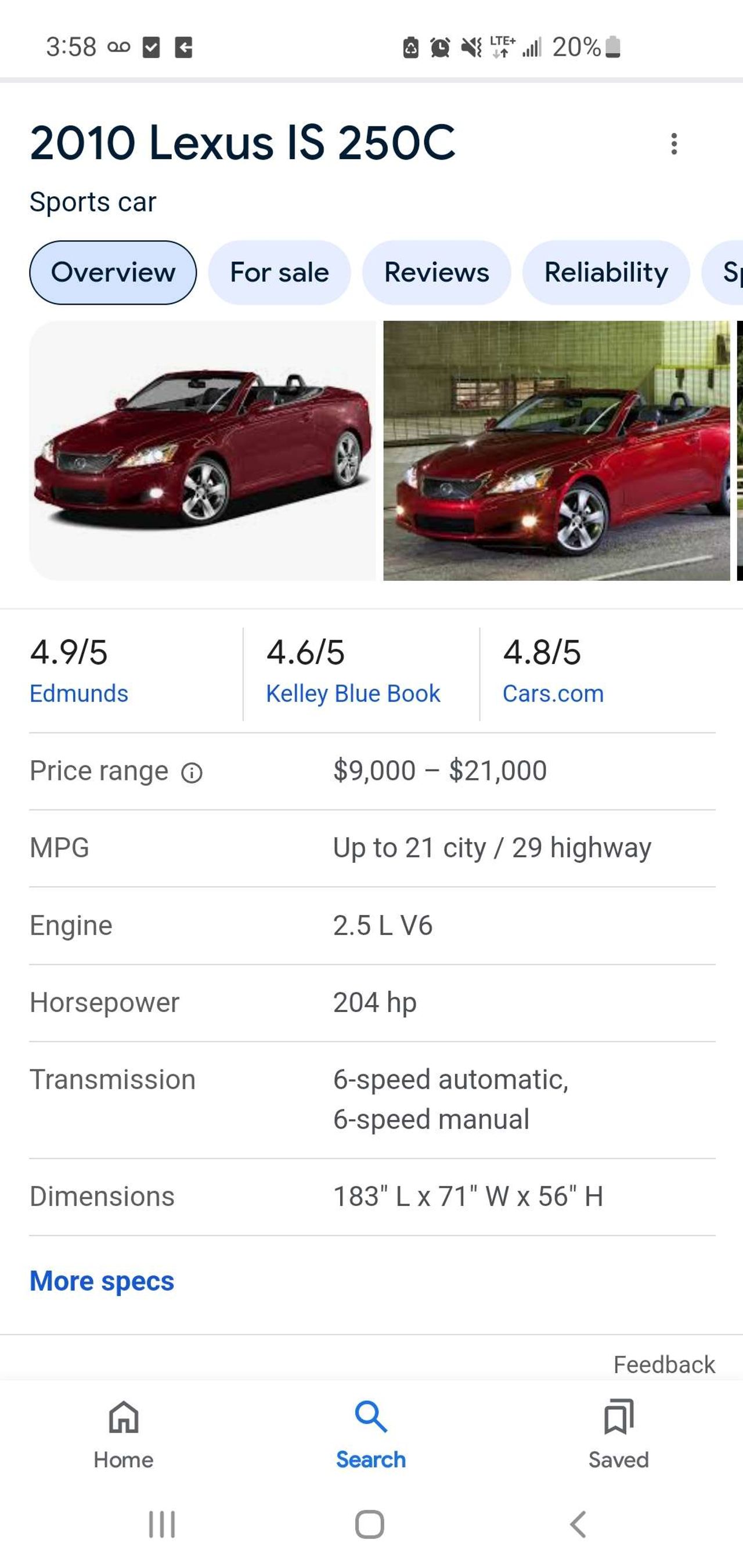Open the Cars.com rating source
Image resolution: width=743 pixels, height=1568 pixels.
click(553, 693)
